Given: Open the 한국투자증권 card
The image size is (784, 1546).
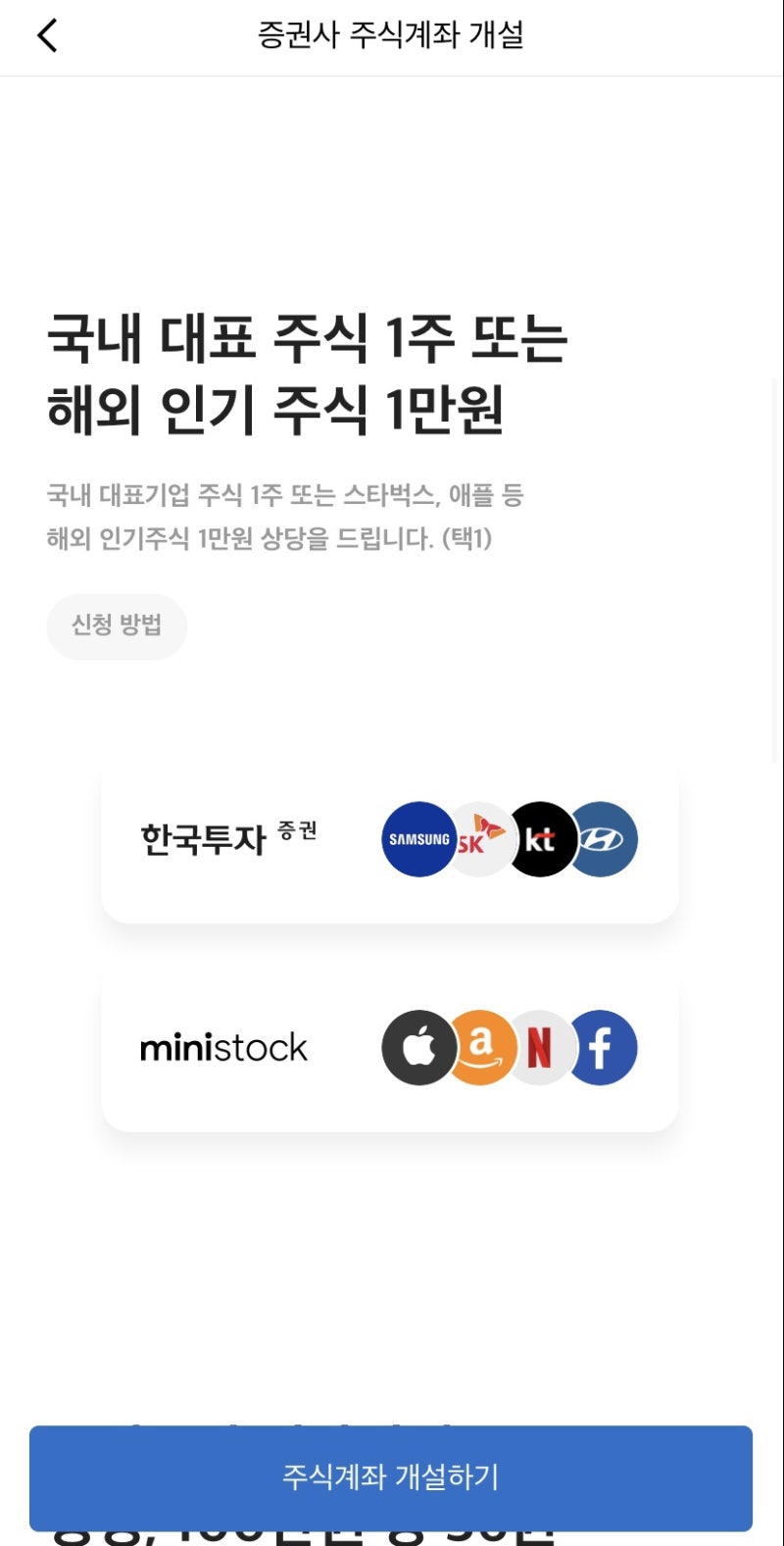Looking at the screenshot, I should [x=390, y=840].
